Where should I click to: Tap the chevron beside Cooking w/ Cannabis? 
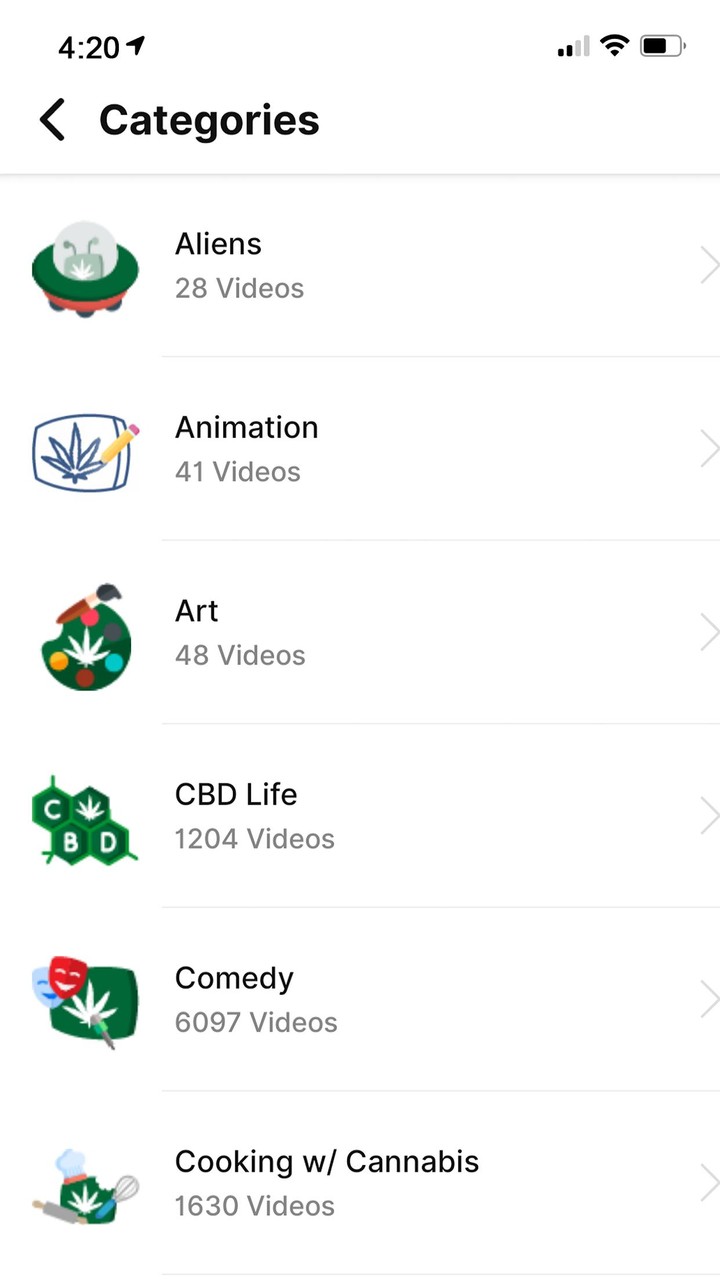pyautogui.click(x=712, y=1183)
